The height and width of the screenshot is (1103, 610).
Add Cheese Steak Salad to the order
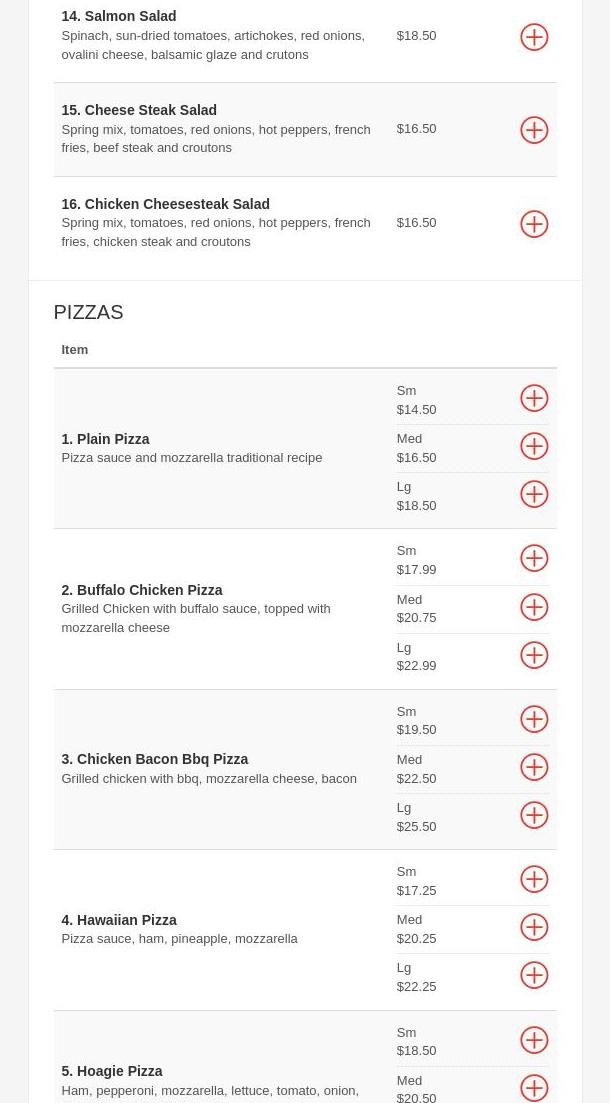534,130
